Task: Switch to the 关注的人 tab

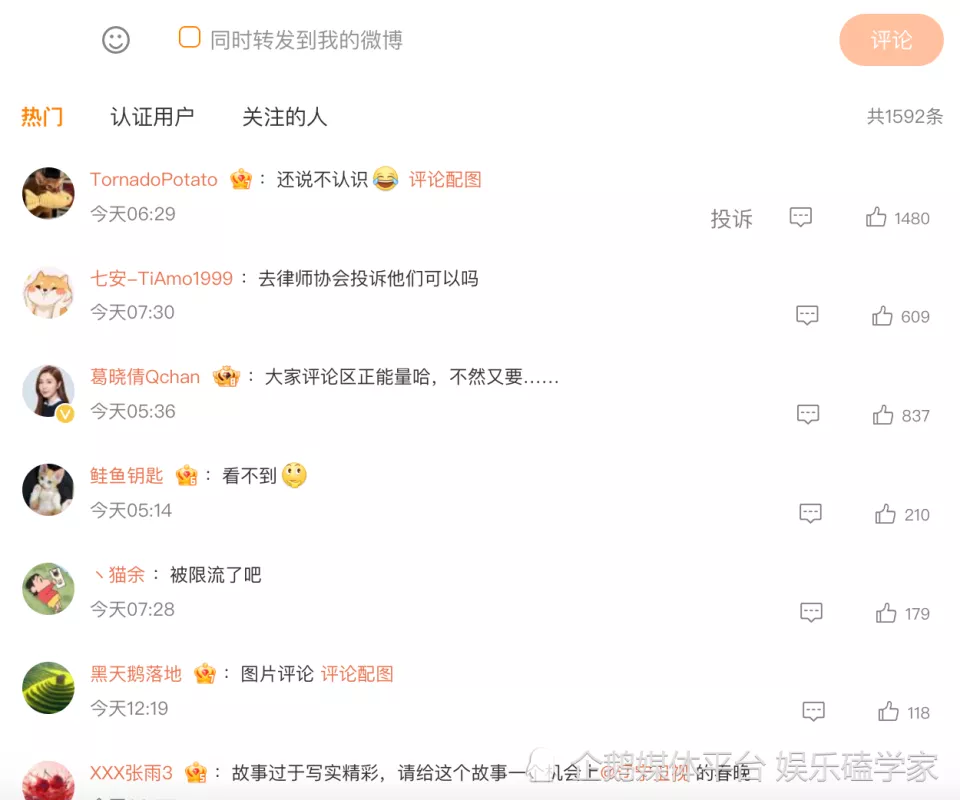Action: 284,117
